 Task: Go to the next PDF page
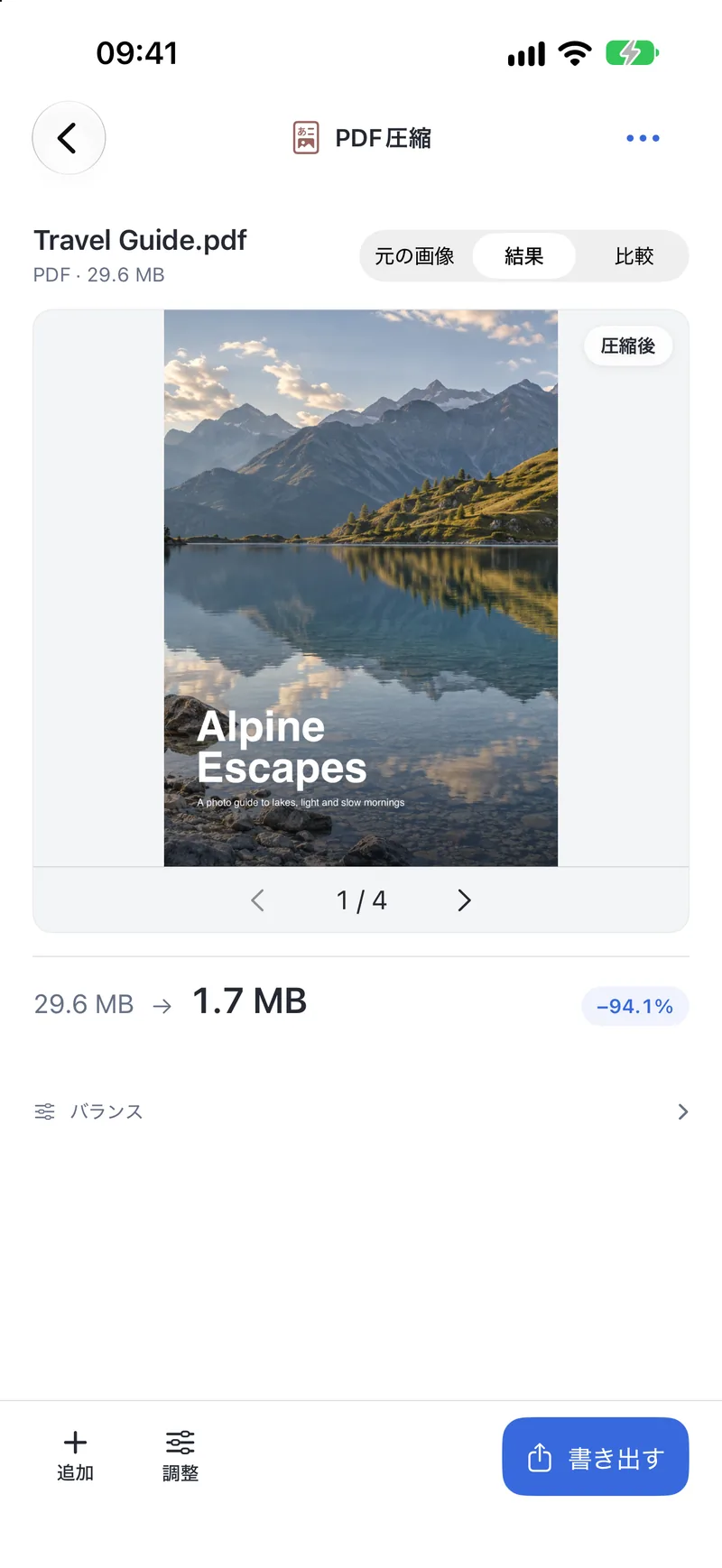pos(464,900)
